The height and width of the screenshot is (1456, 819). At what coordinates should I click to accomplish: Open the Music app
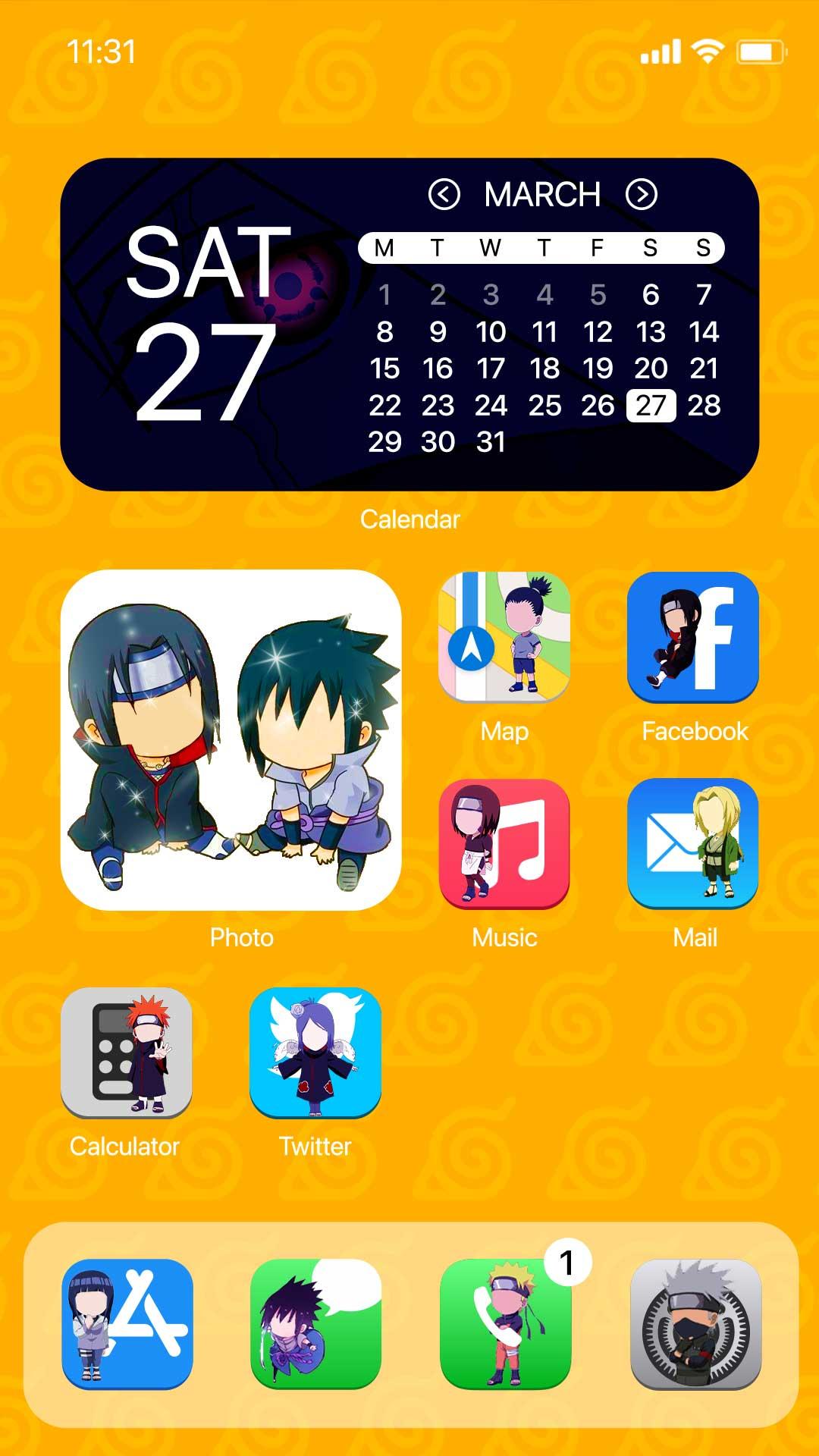(504, 843)
